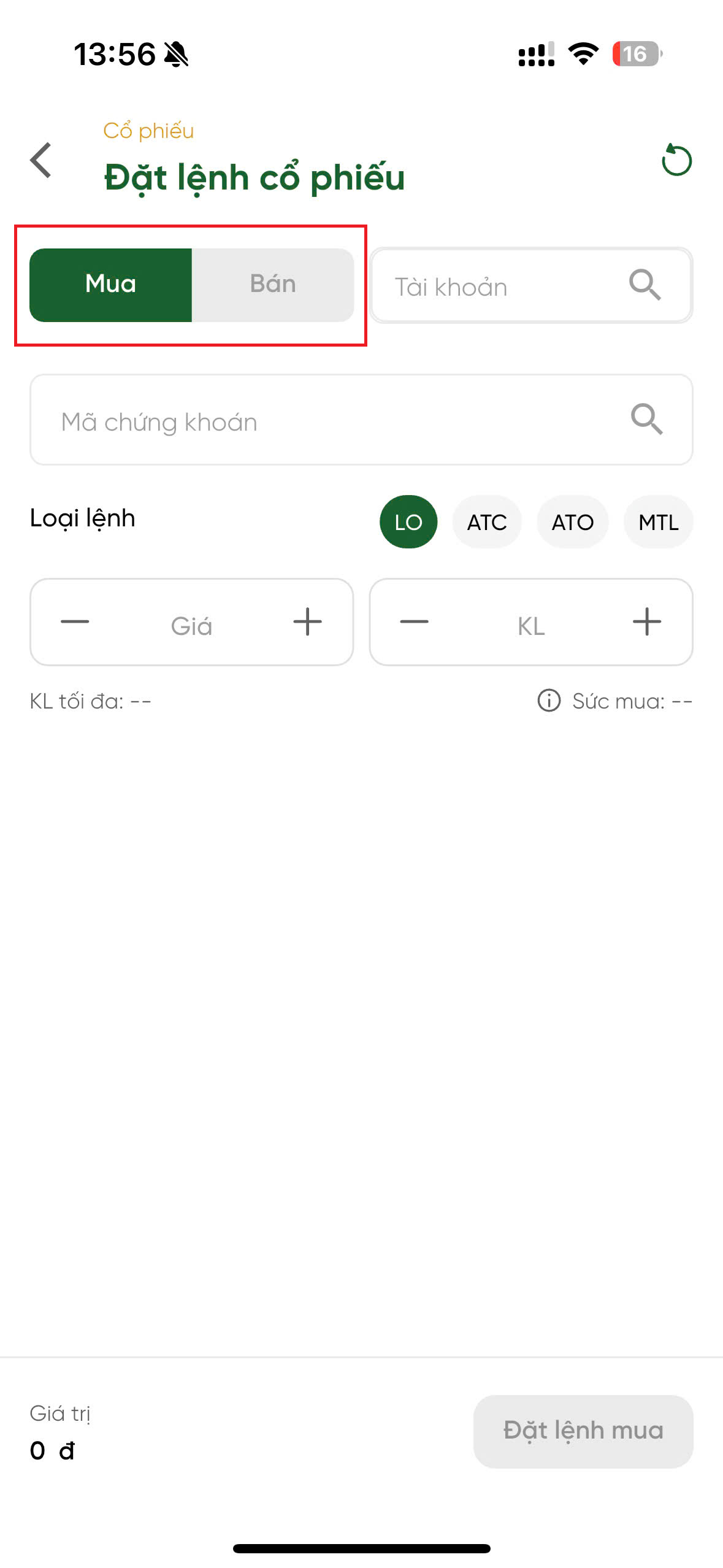Click the refresh icon to reset the form
The image size is (723, 1568).
[677, 160]
